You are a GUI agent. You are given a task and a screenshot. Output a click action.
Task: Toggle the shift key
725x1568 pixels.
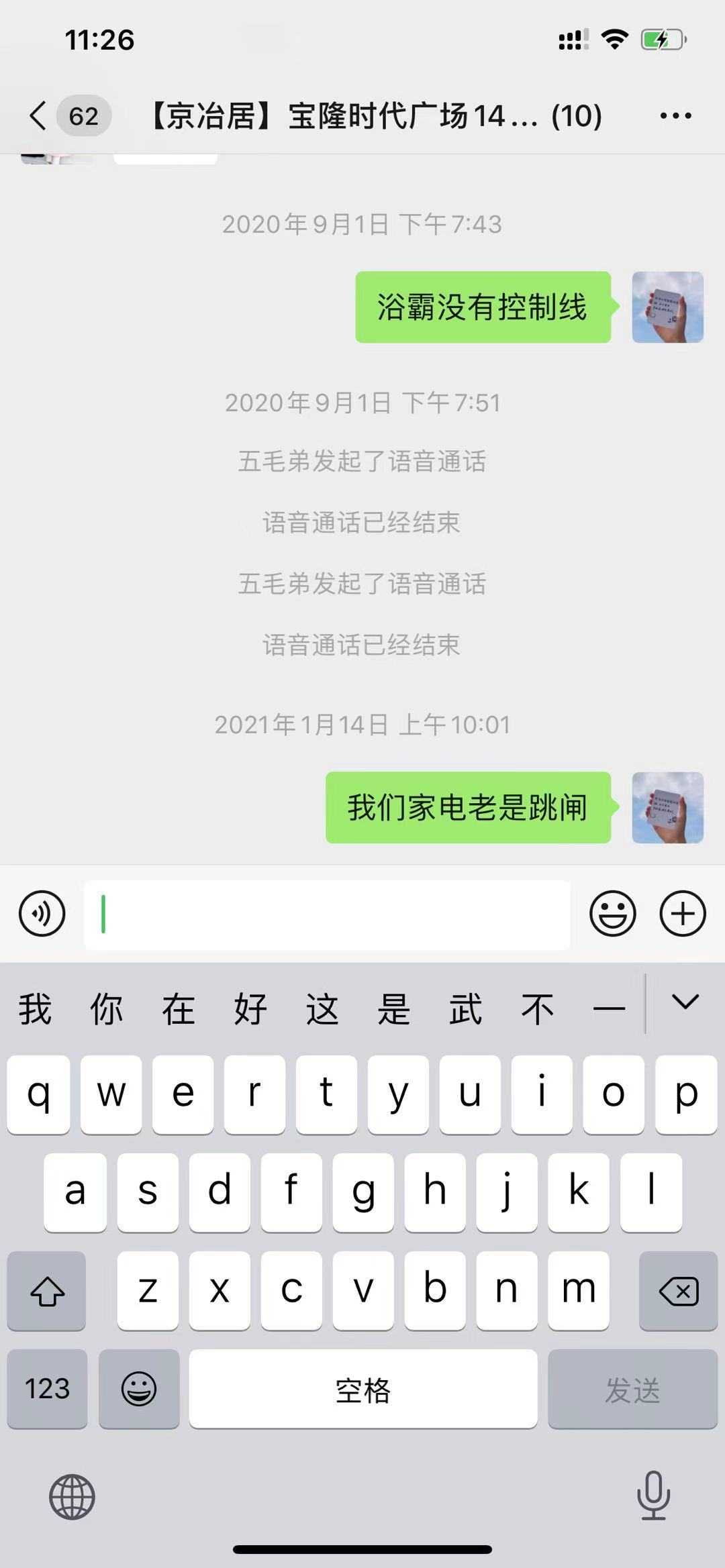47,1290
